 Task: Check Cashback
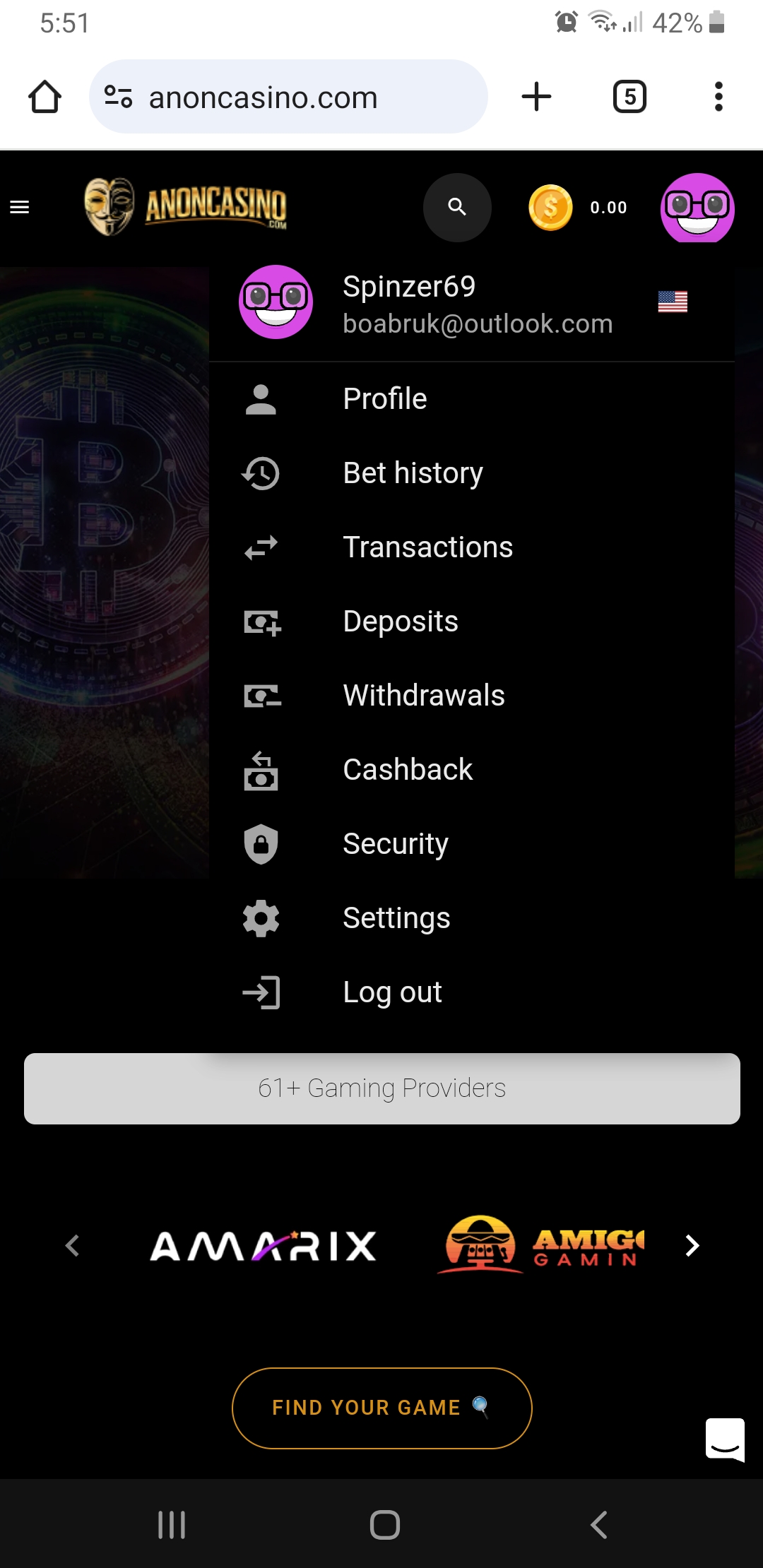pyautogui.click(x=408, y=770)
